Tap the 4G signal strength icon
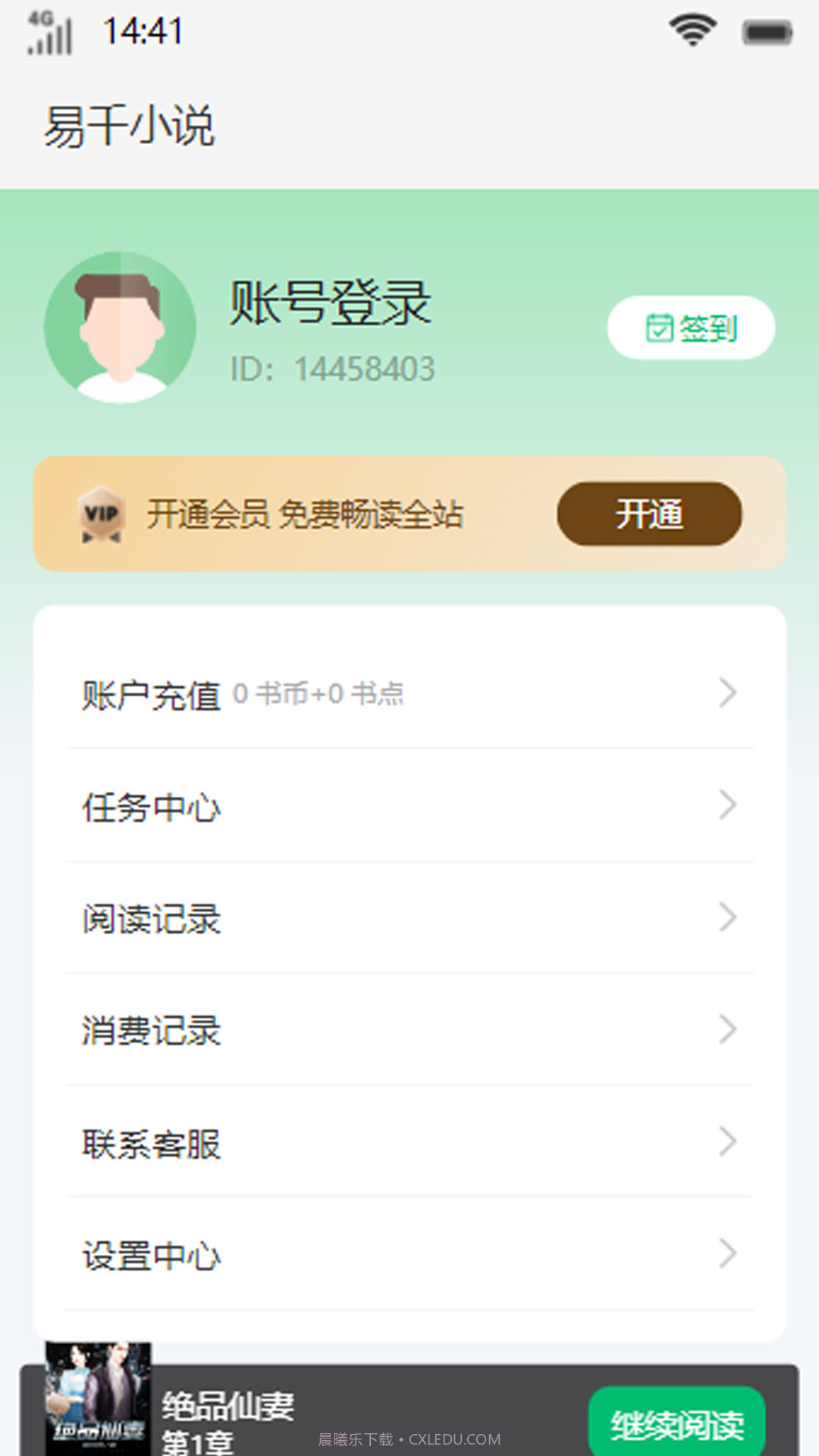This screenshot has height=1456, width=819. coord(47,30)
